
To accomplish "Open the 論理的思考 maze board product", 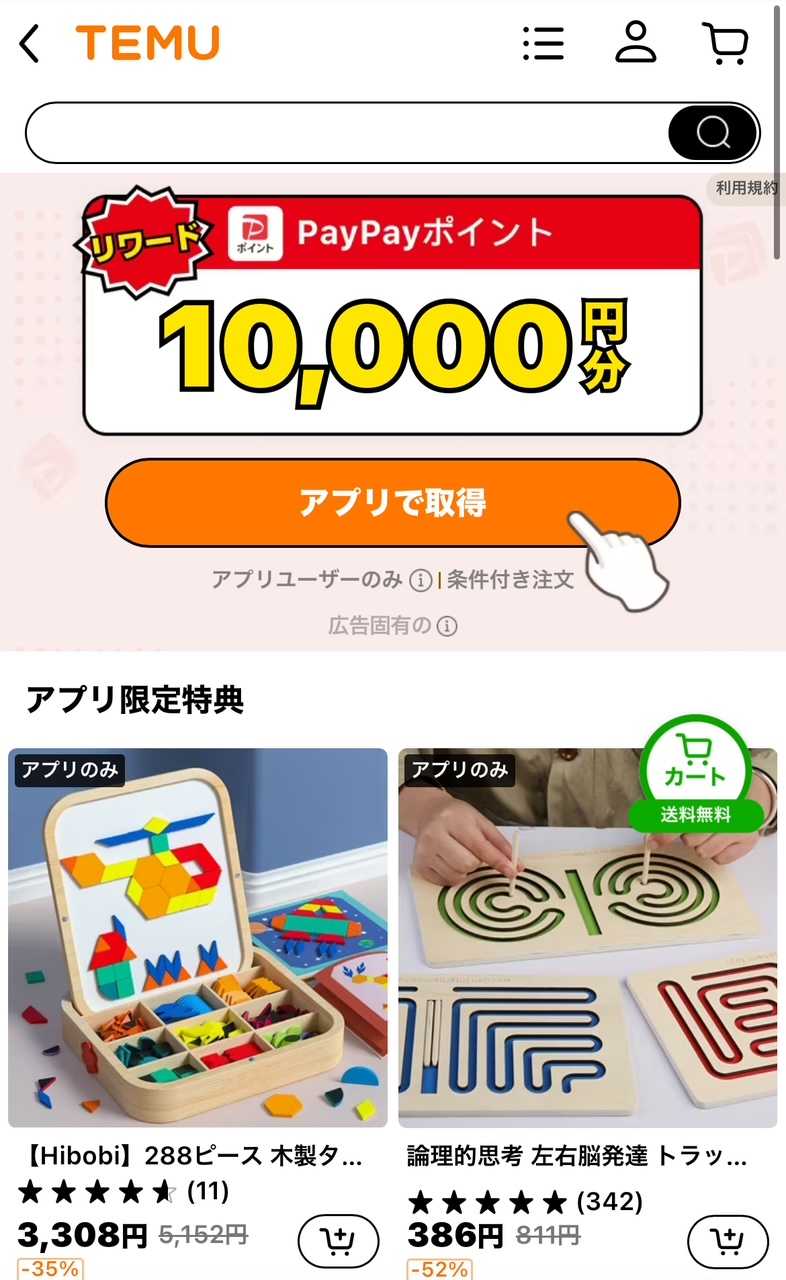I will tap(587, 938).
